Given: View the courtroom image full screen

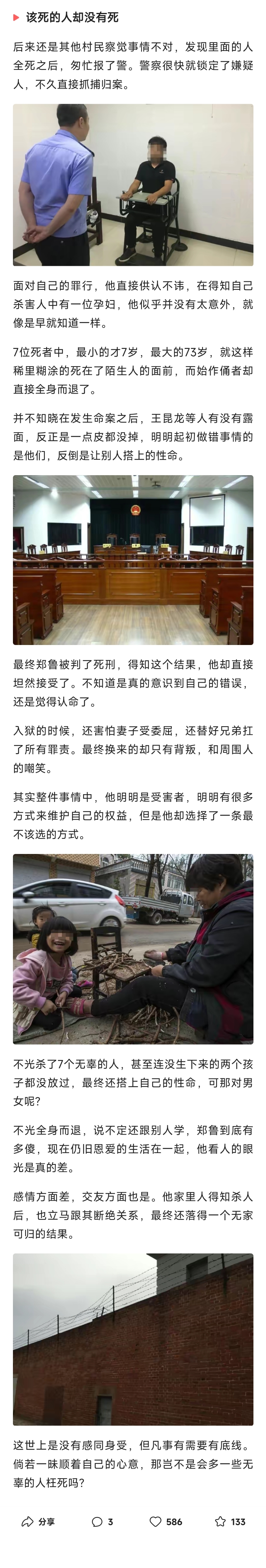Looking at the screenshot, I should 133,559.
